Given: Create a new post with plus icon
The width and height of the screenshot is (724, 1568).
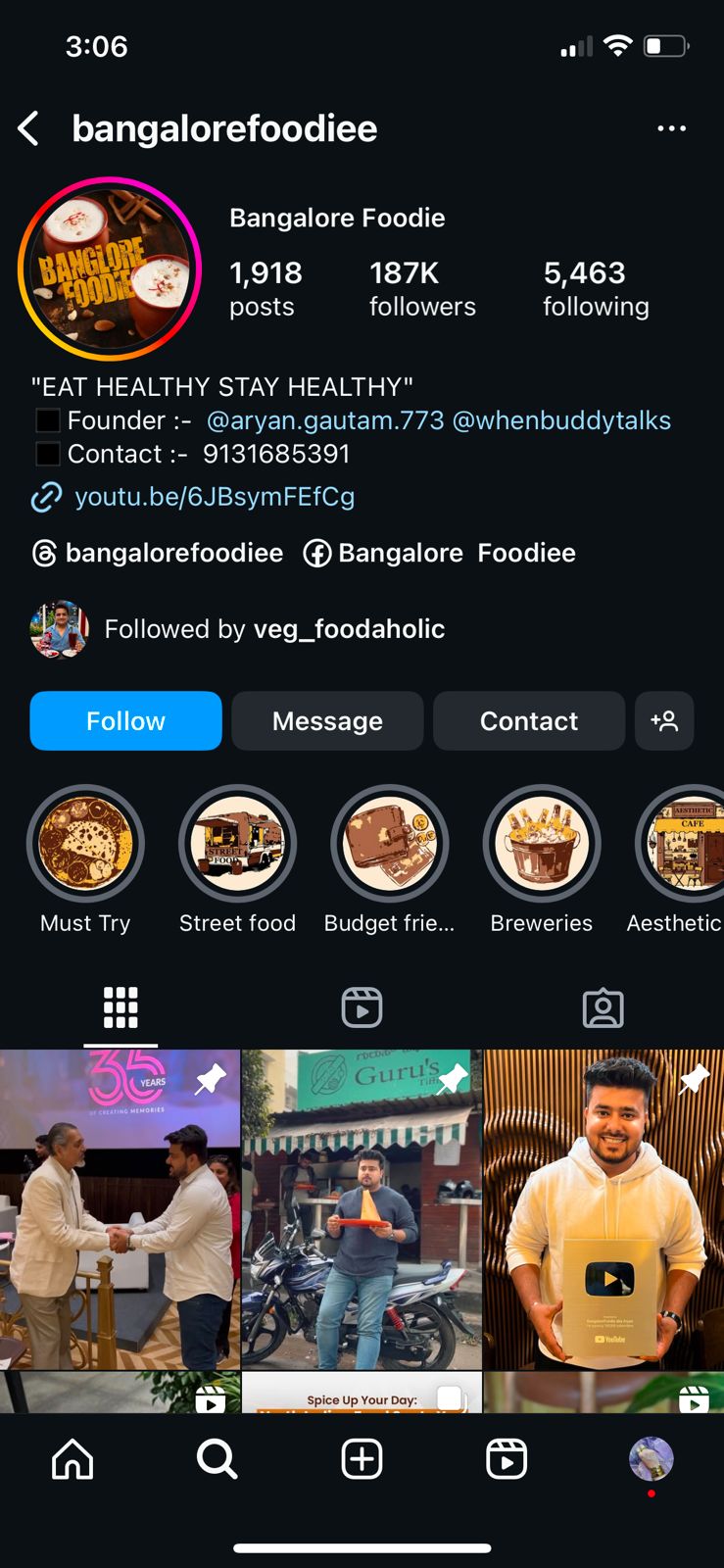Looking at the screenshot, I should point(362,1459).
